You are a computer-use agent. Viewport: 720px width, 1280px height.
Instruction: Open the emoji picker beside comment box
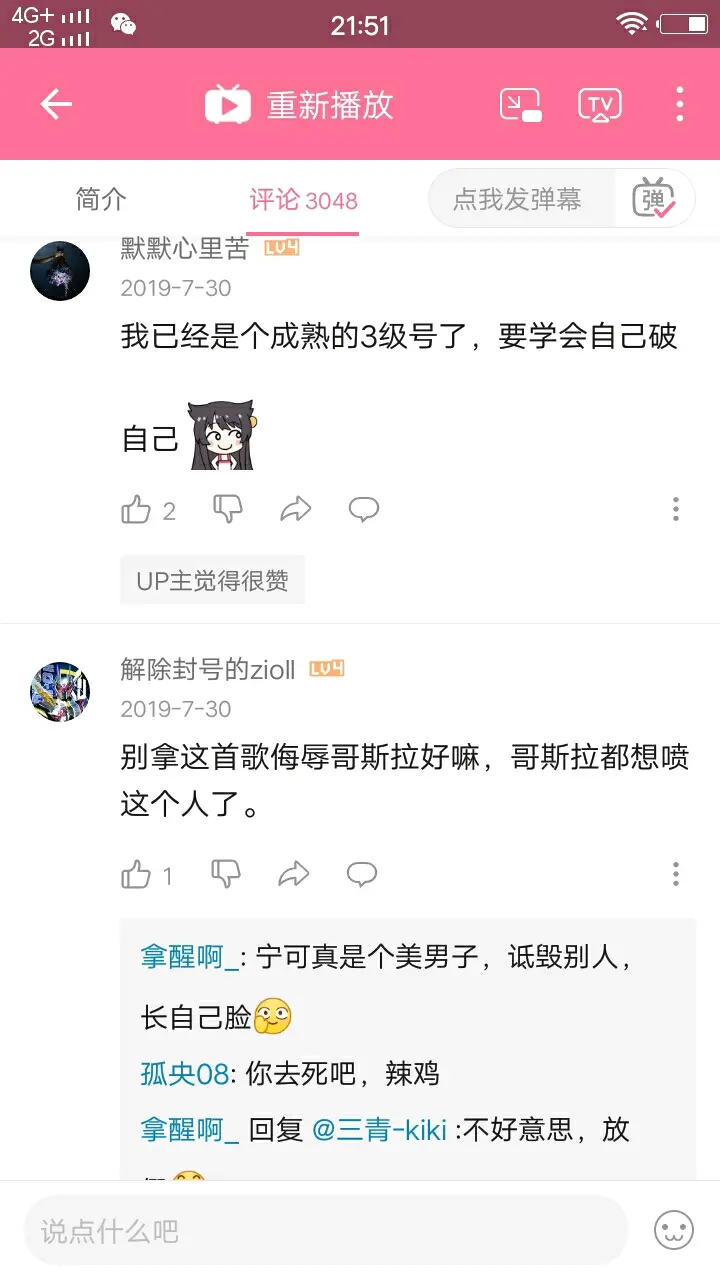pyautogui.click(x=673, y=1230)
